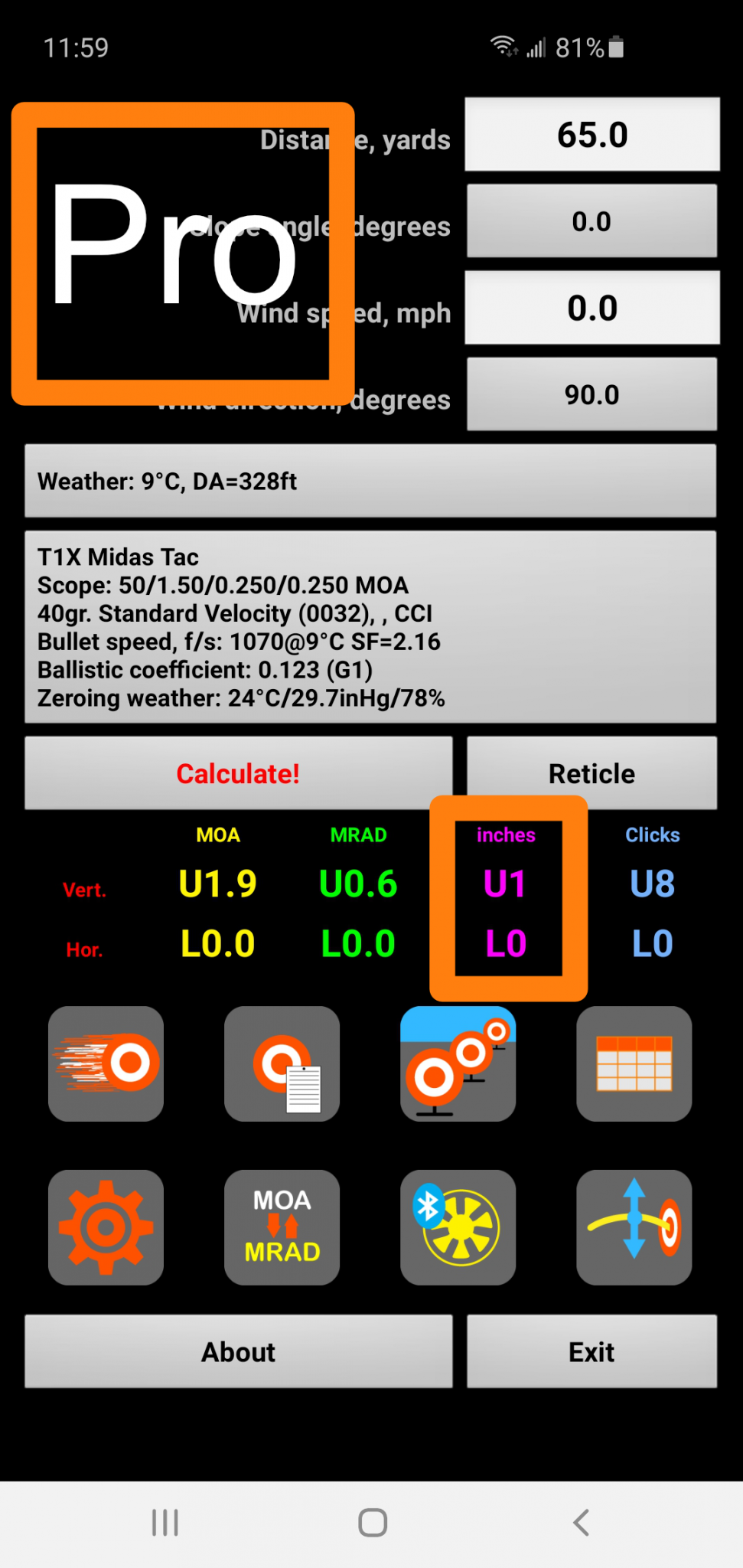Open the speeding bullet target icon
743x1568 pixels.
(106, 1063)
